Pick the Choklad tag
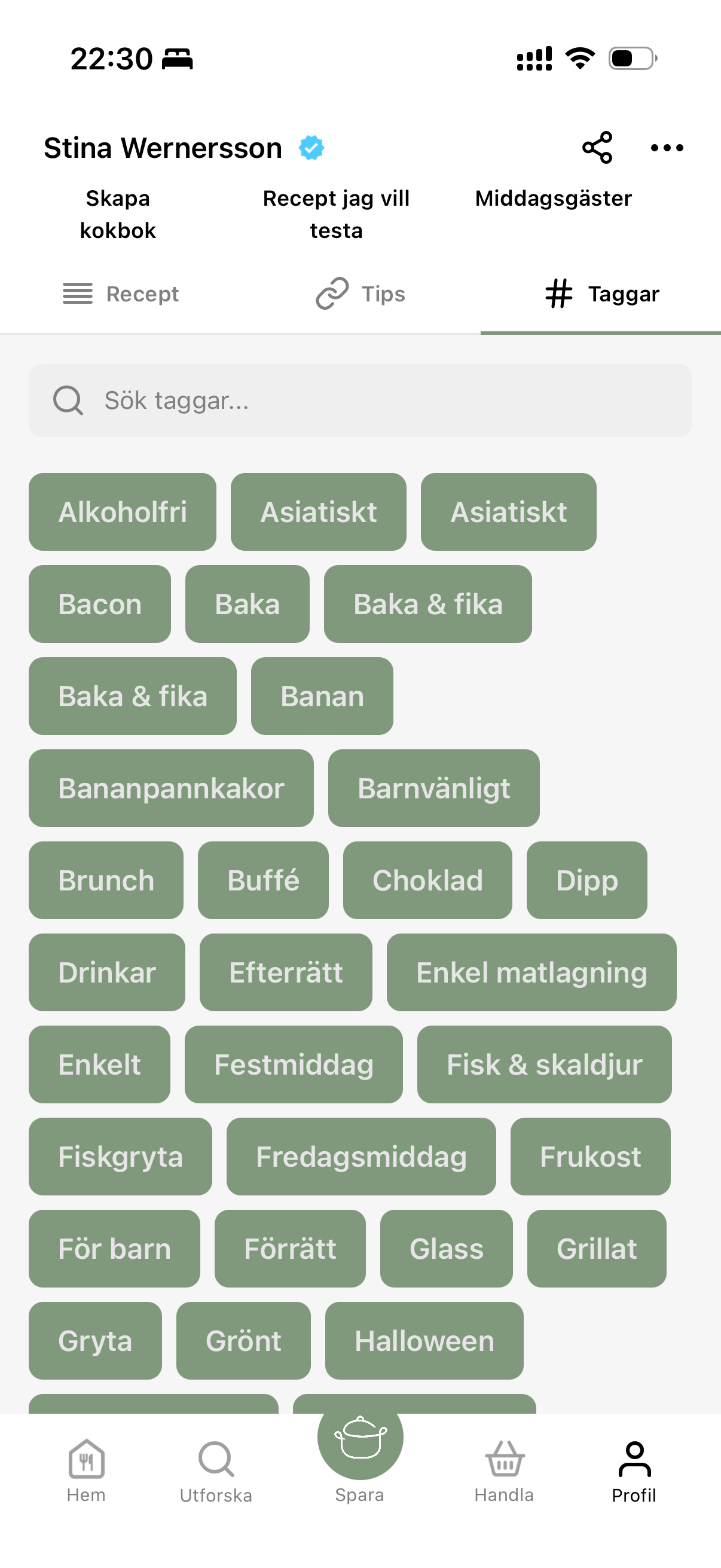 427,880
